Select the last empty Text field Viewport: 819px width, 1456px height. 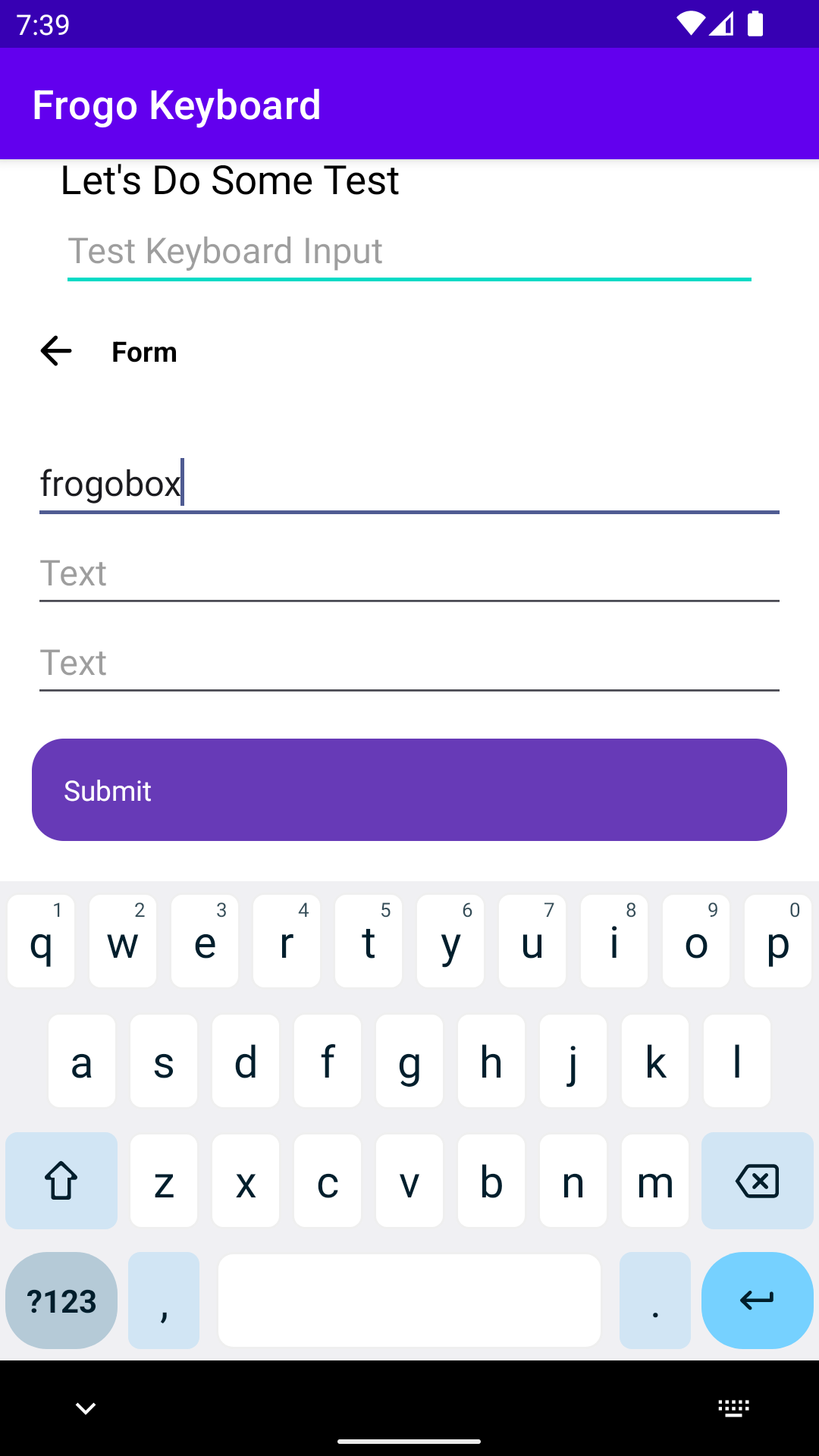point(409,664)
